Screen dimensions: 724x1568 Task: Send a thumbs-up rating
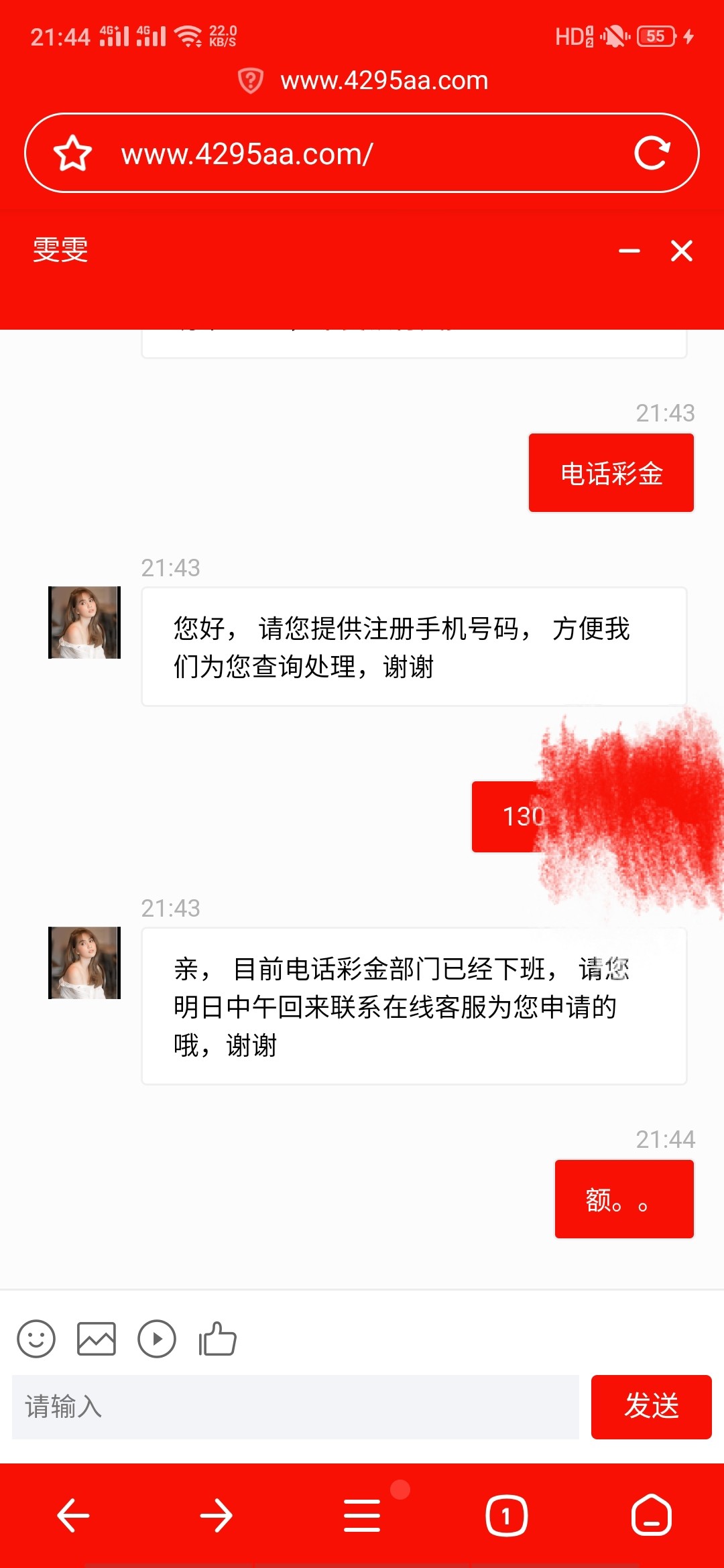(217, 1339)
